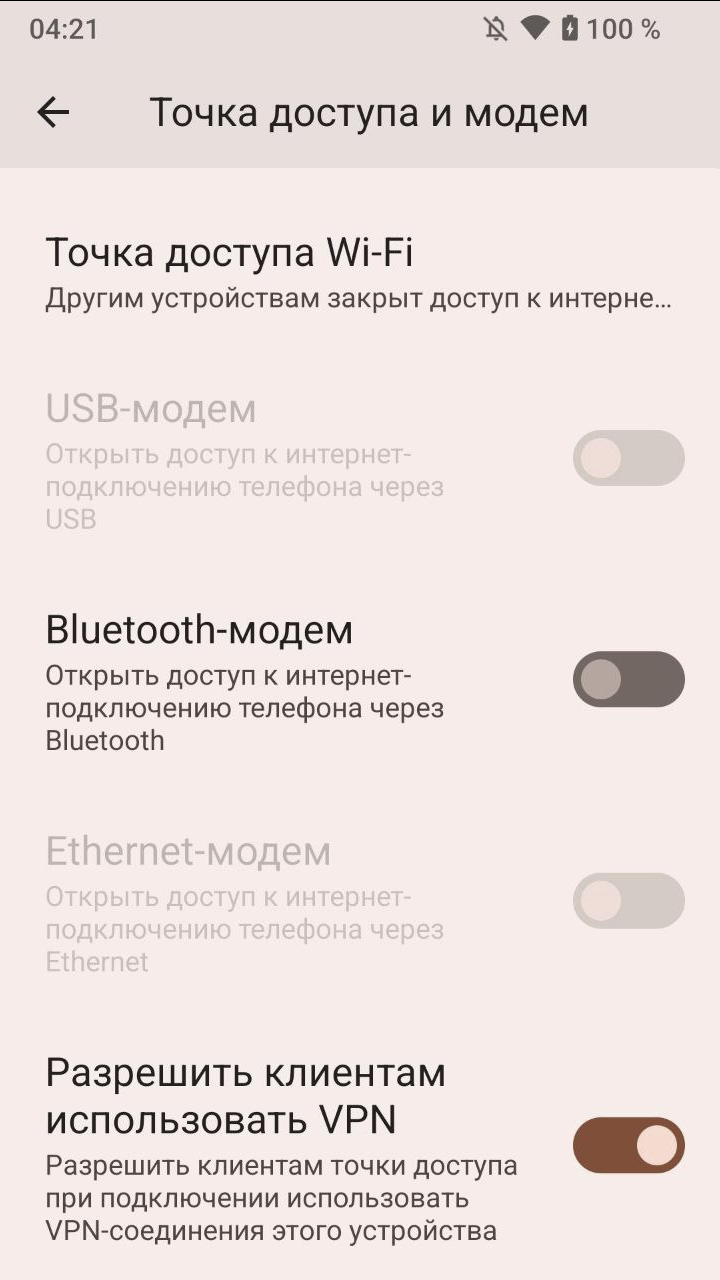Go back from hotspot and tethering settings
720x1280 pixels.
coord(53,113)
